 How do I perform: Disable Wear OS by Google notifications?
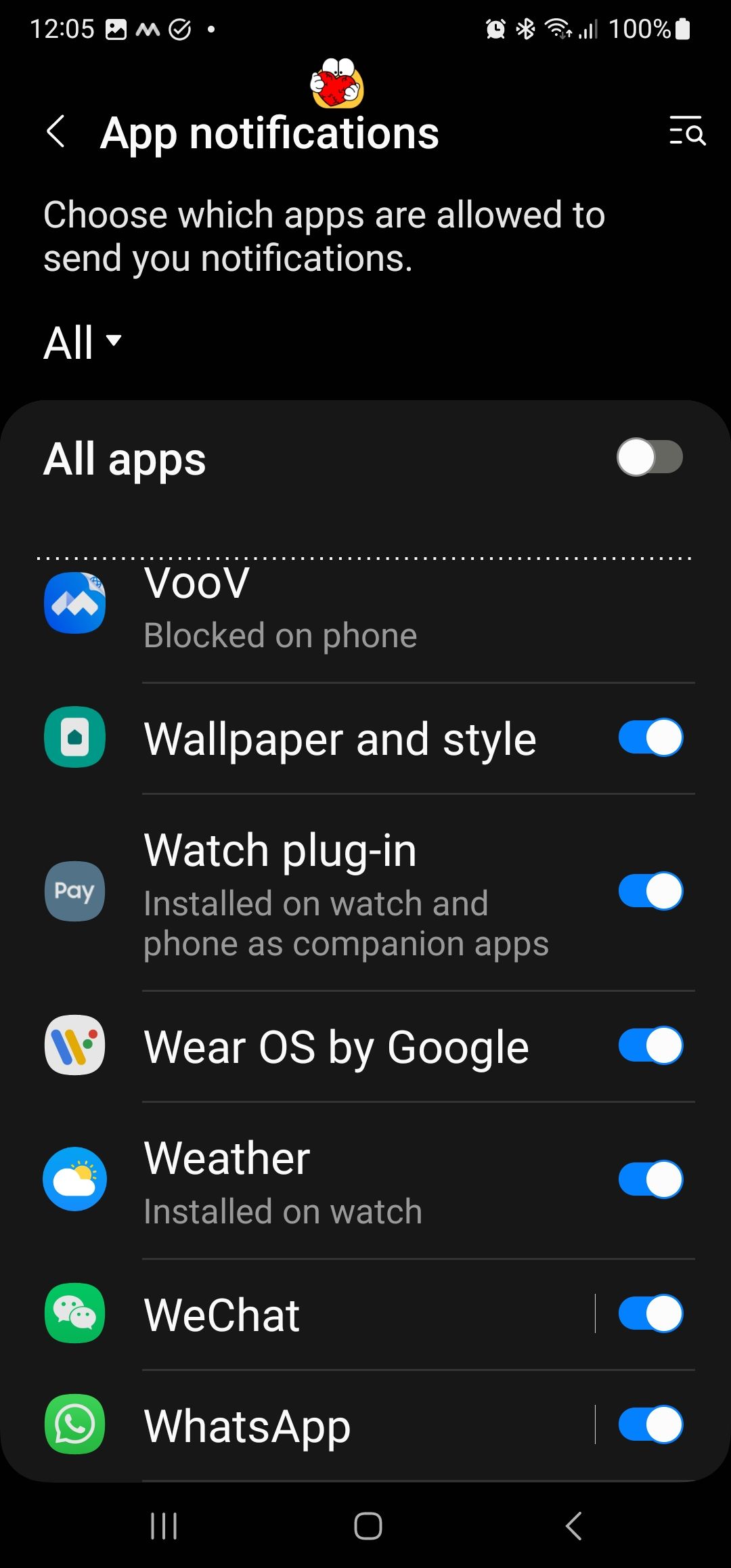[651, 1045]
